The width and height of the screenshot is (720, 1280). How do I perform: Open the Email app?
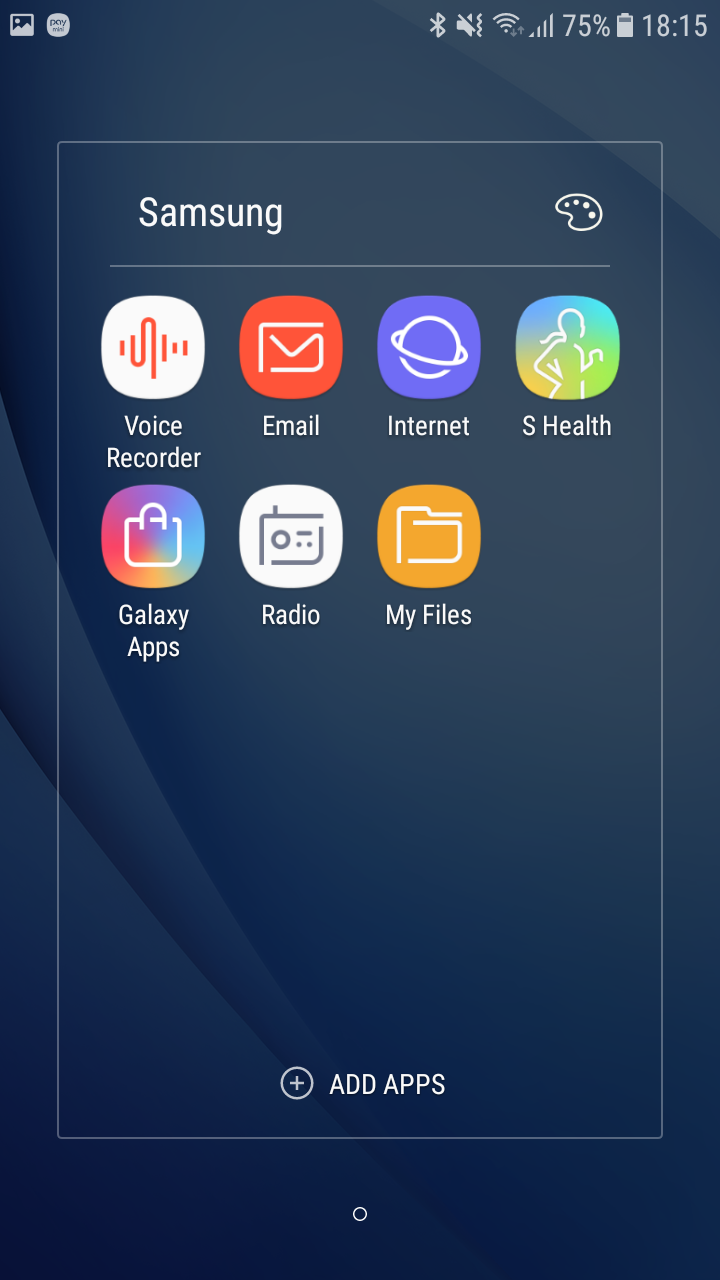(291, 348)
